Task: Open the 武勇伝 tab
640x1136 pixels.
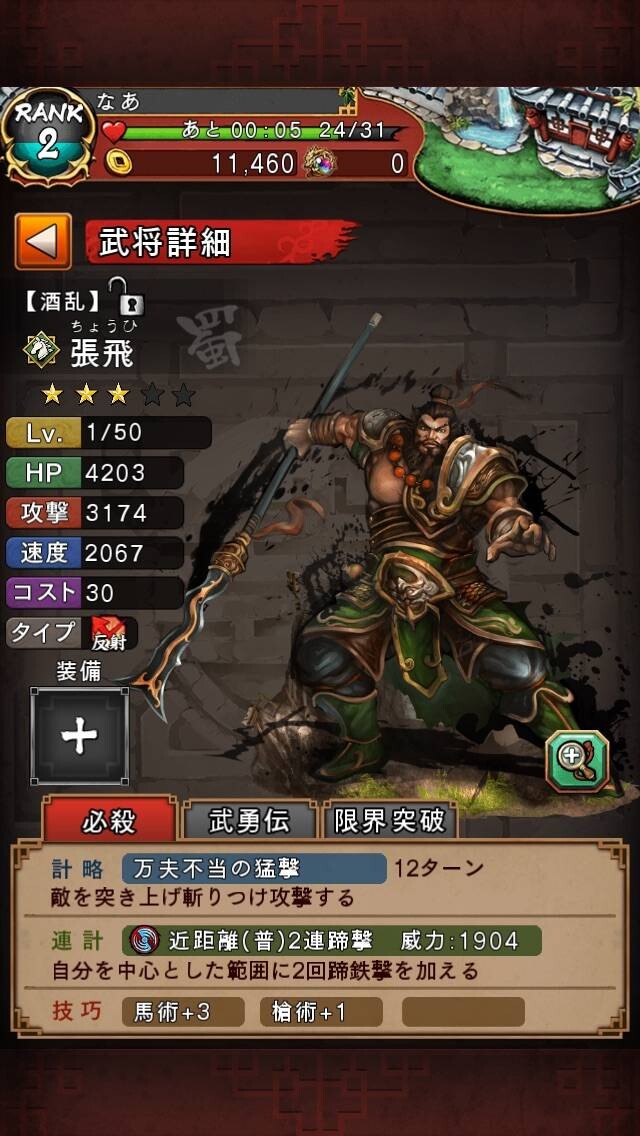Action: click(249, 821)
